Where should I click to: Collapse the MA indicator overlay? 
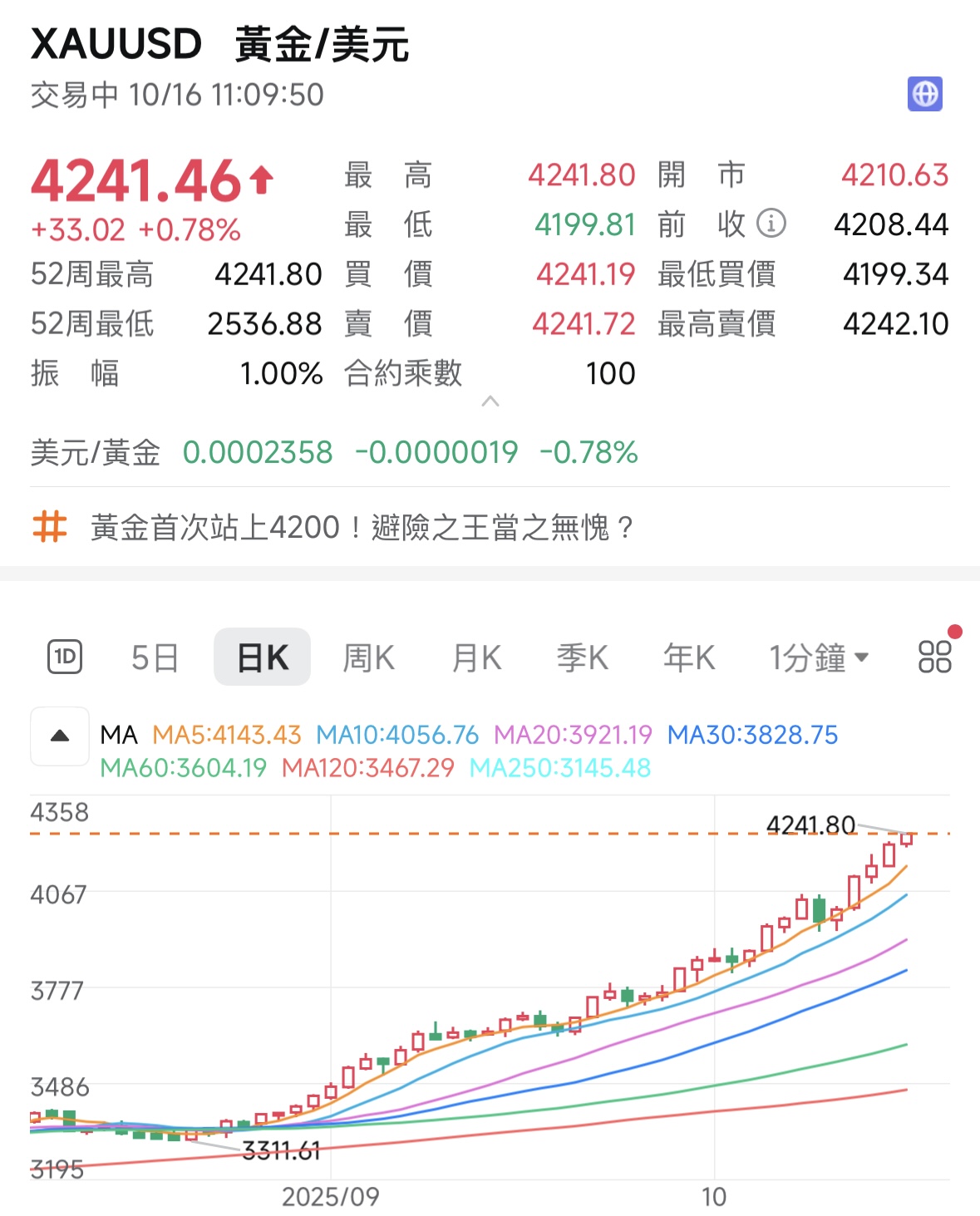tap(59, 736)
